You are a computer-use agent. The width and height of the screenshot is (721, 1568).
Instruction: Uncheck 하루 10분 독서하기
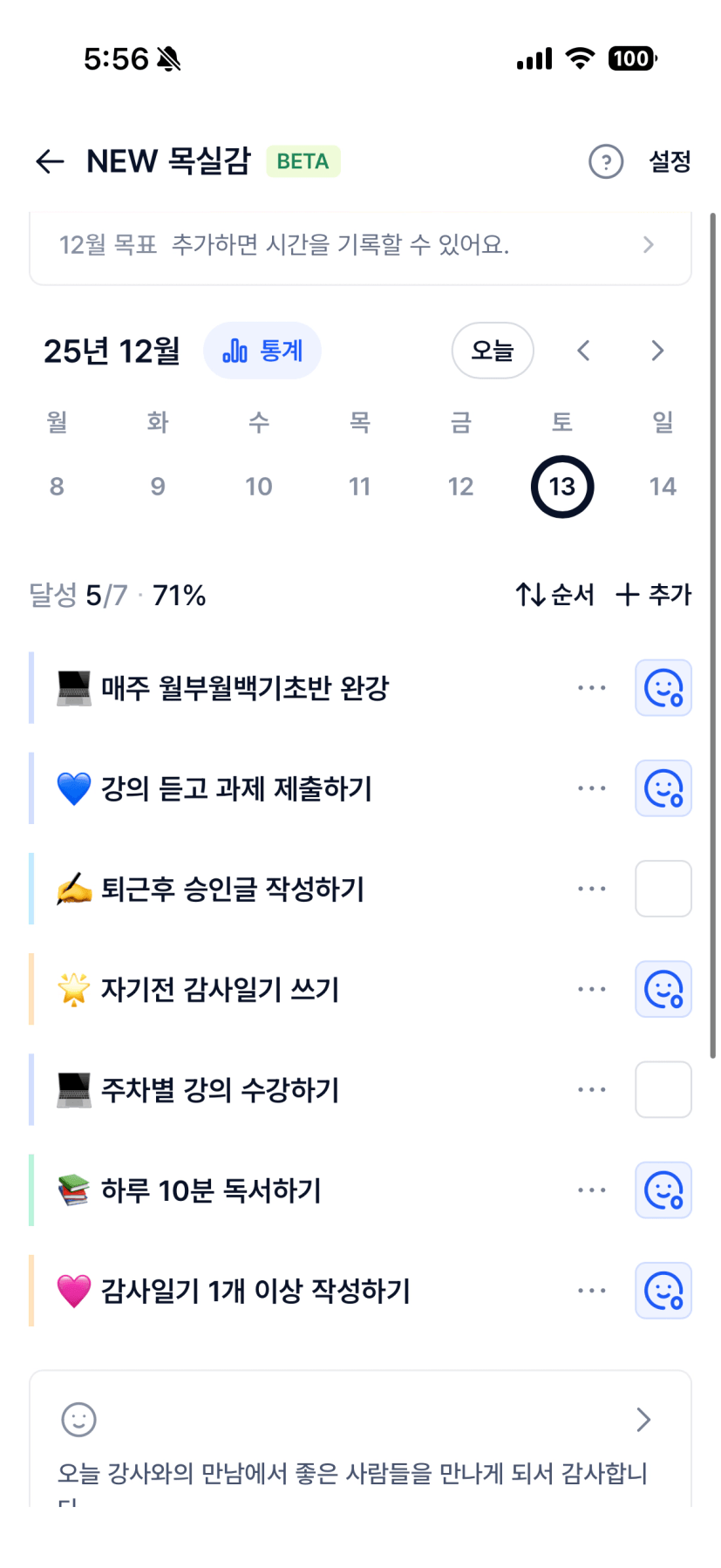tap(663, 1190)
